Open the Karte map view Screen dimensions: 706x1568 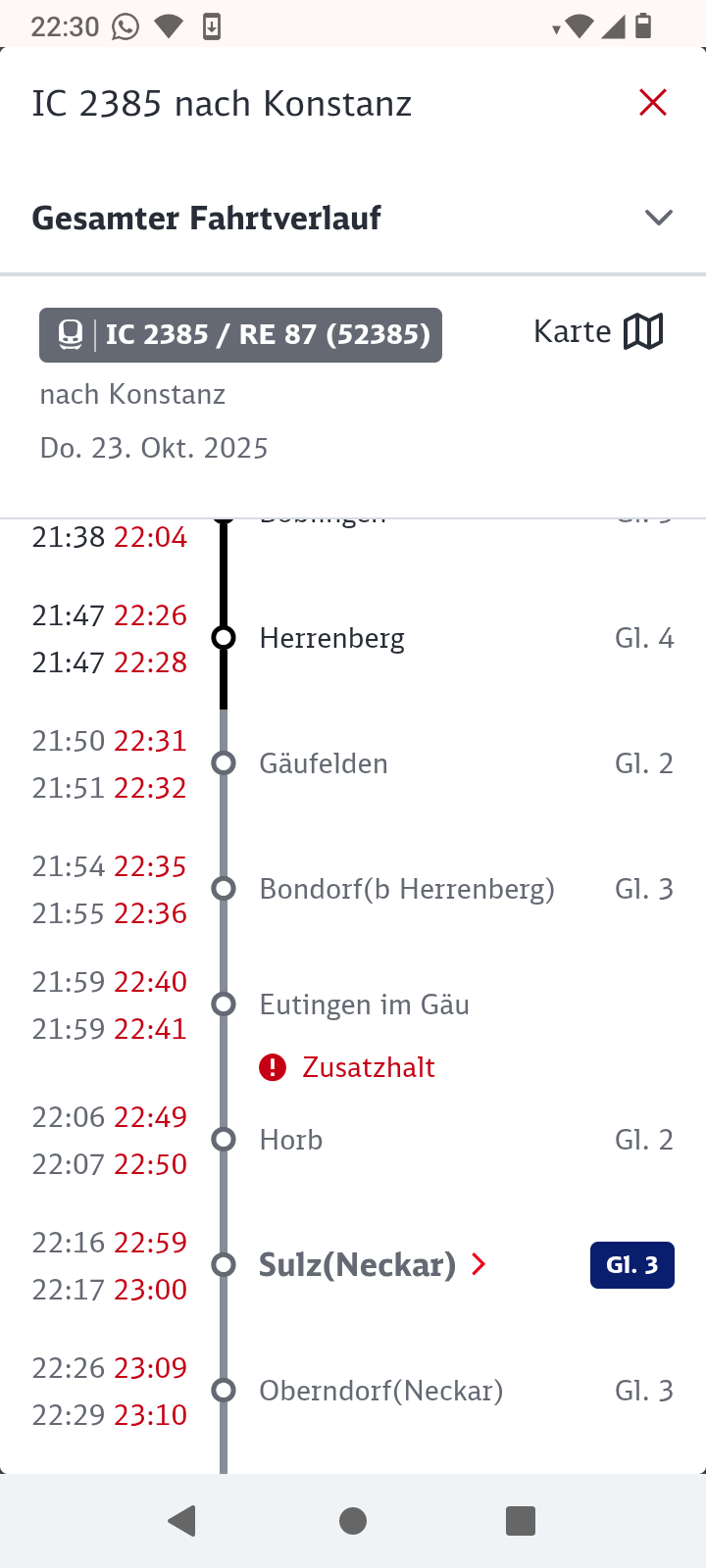[x=598, y=332]
